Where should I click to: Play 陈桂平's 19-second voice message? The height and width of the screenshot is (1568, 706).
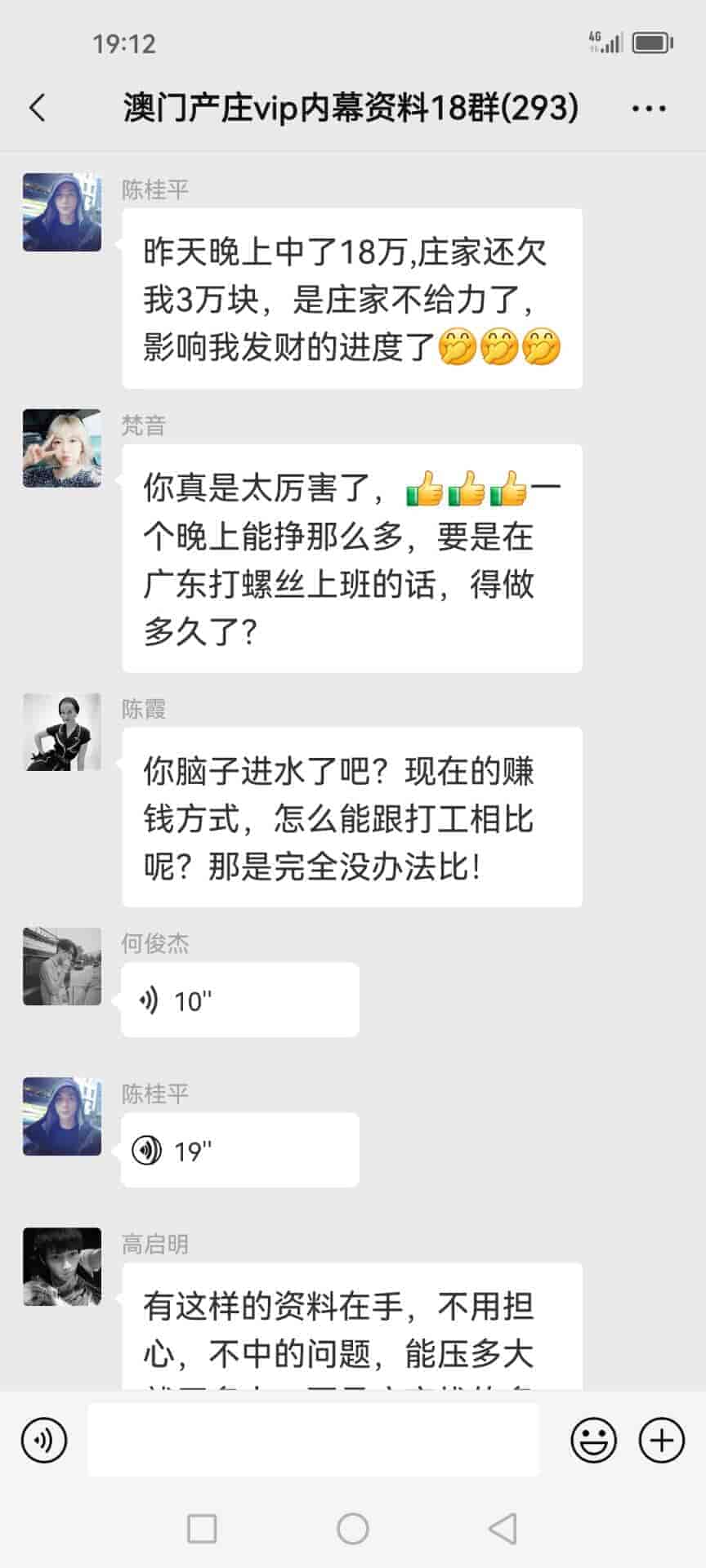point(239,1151)
